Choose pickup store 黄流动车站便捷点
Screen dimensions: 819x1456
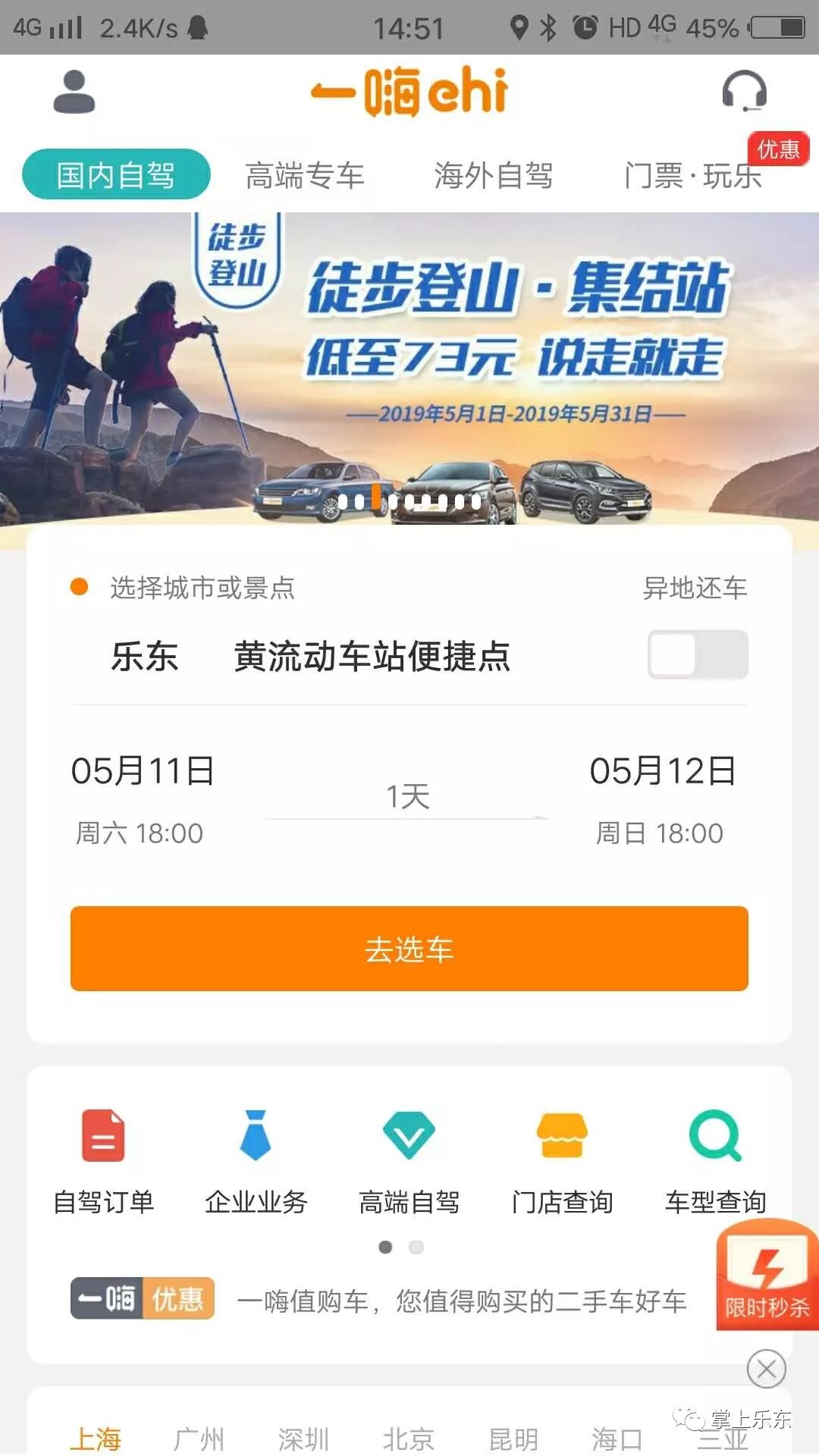point(372,656)
